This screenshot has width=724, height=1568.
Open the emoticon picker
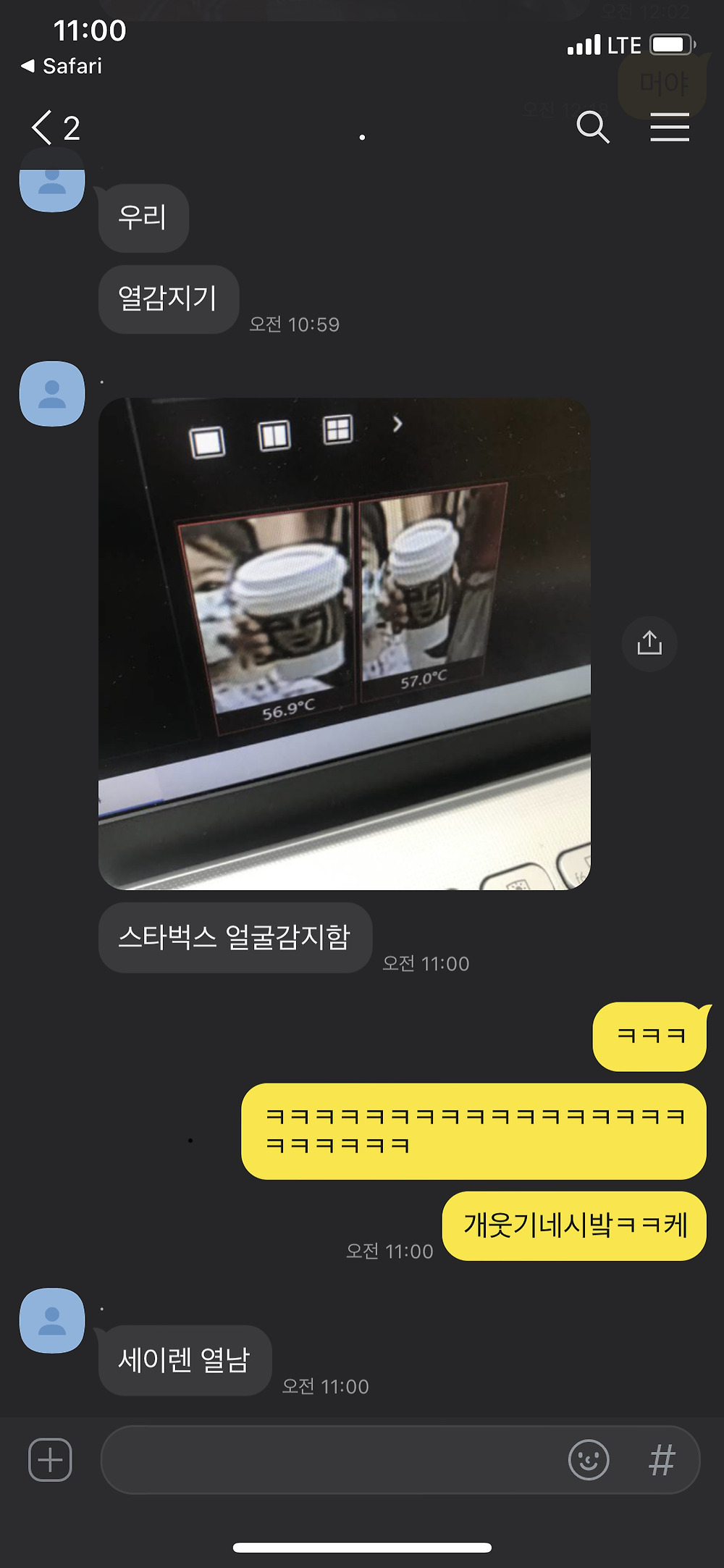coord(589,1459)
